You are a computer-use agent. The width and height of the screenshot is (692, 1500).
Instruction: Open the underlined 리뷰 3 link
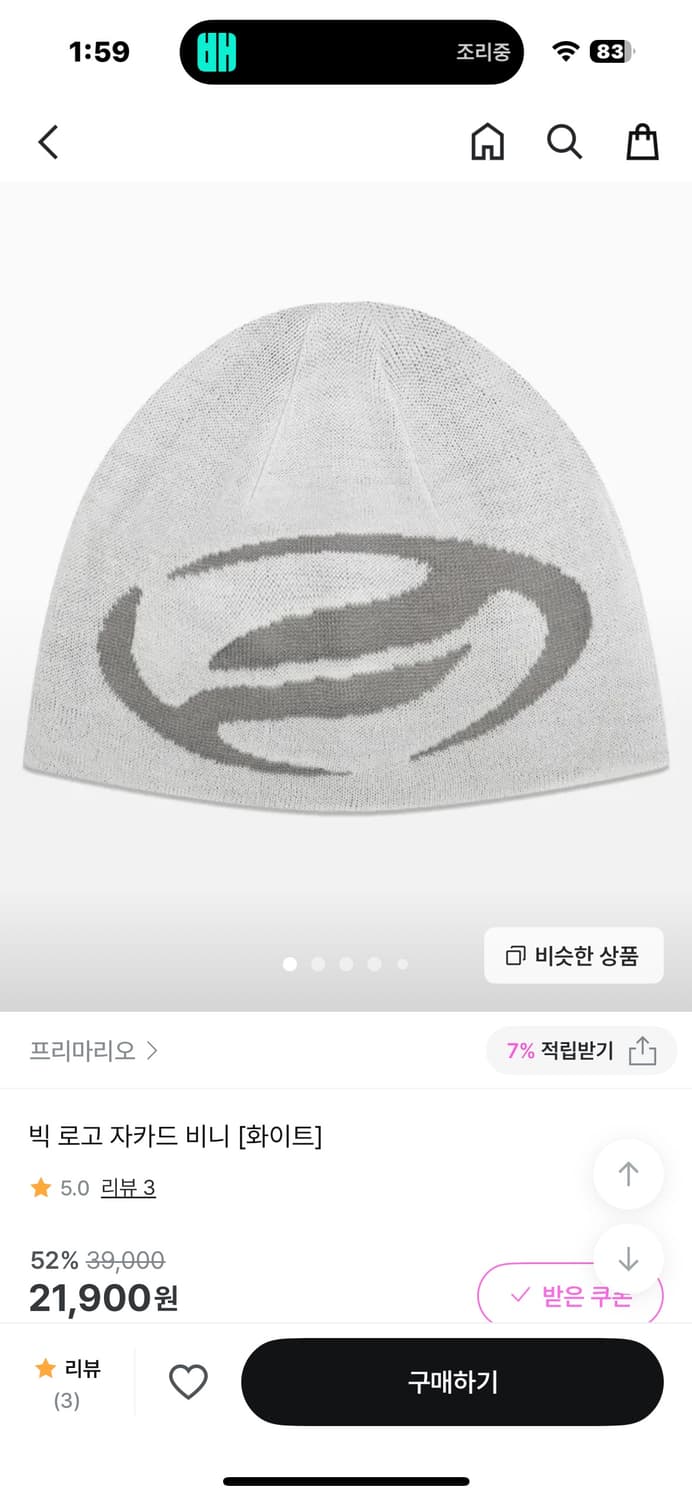128,1188
